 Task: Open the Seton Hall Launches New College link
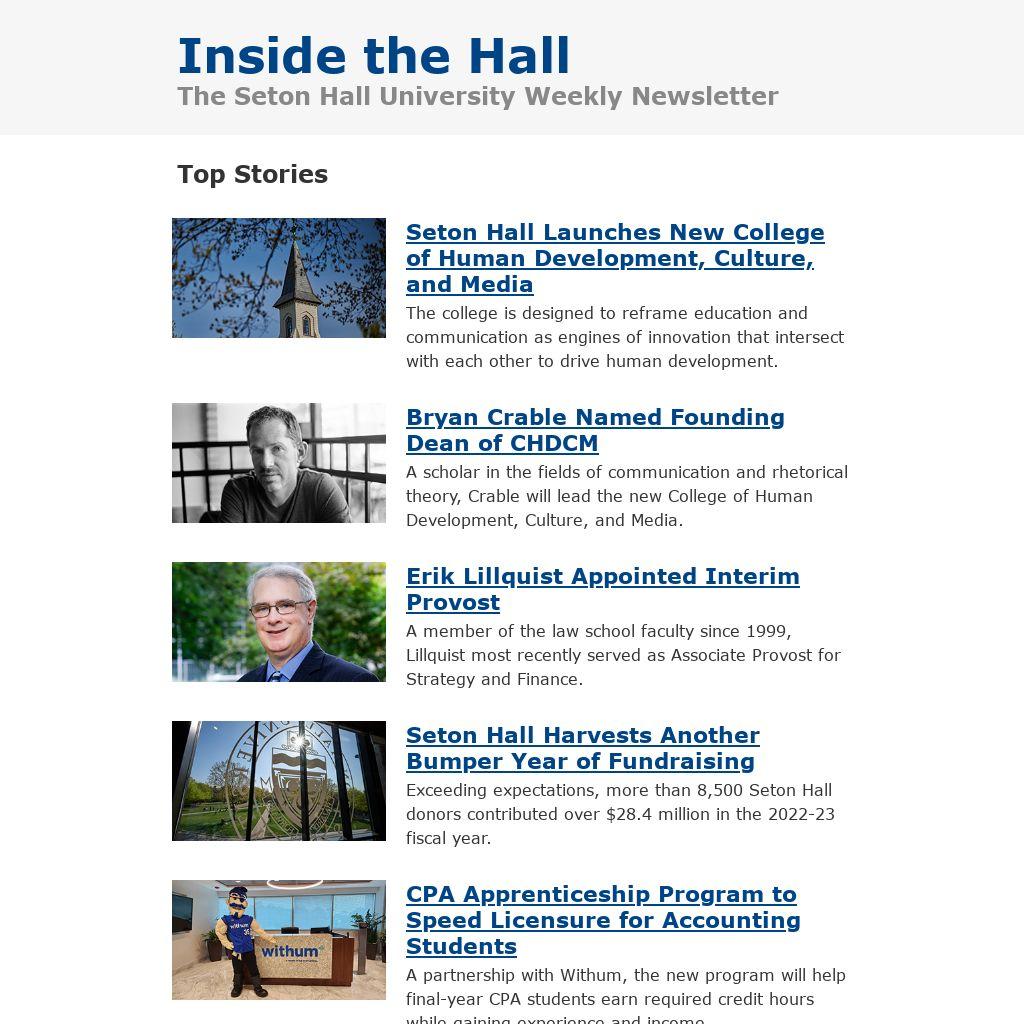point(614,258)
